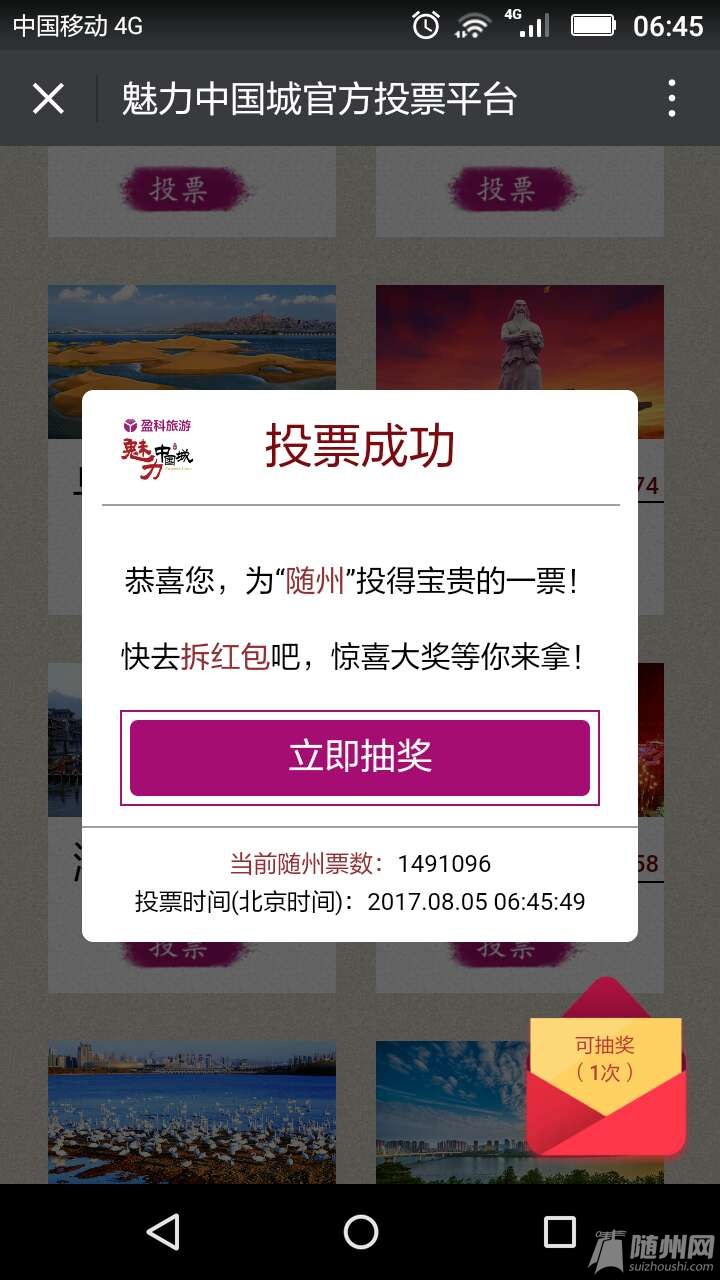The image size is (720, 1280).
Task: Open the overflow menu
Action: (x=671, y=99)
